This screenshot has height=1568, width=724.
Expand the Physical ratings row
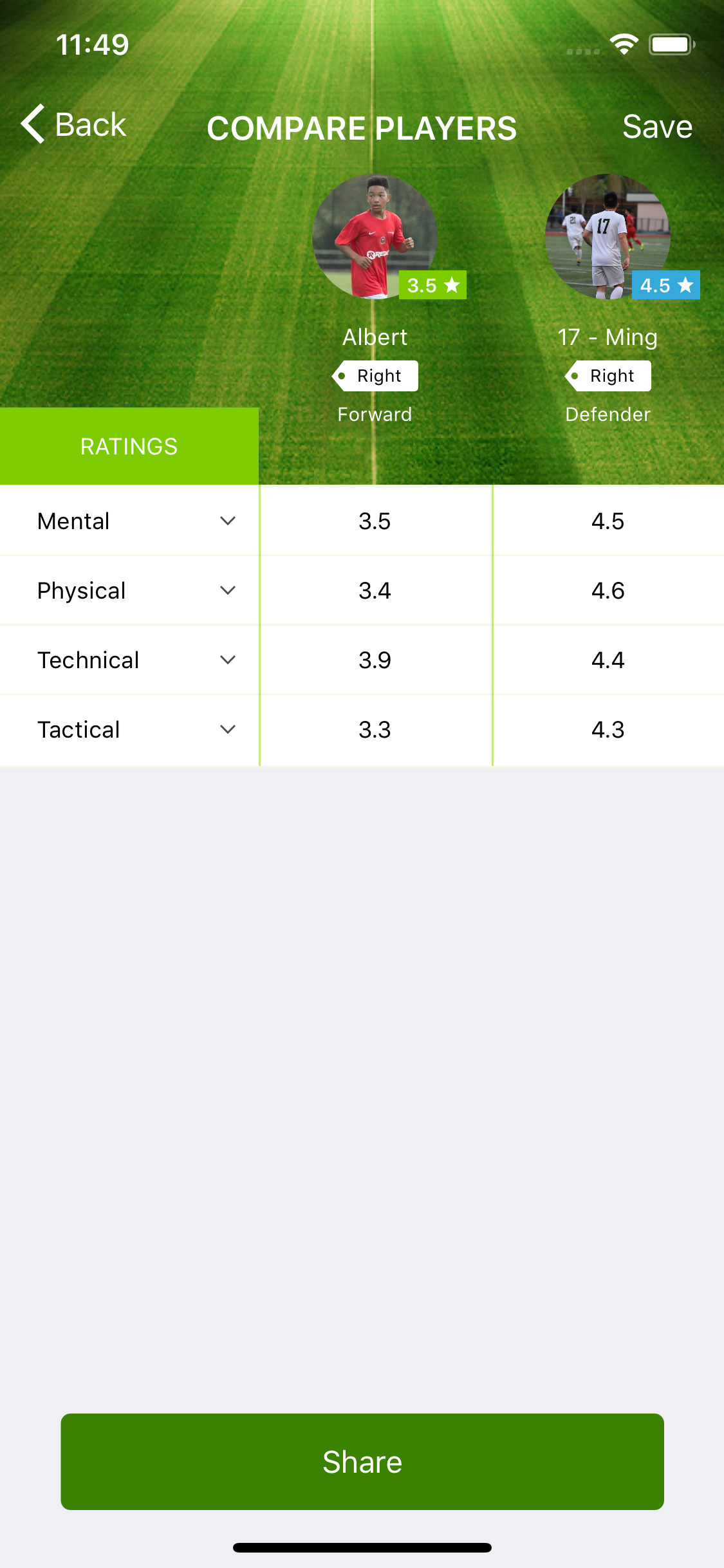pos(227,590)
